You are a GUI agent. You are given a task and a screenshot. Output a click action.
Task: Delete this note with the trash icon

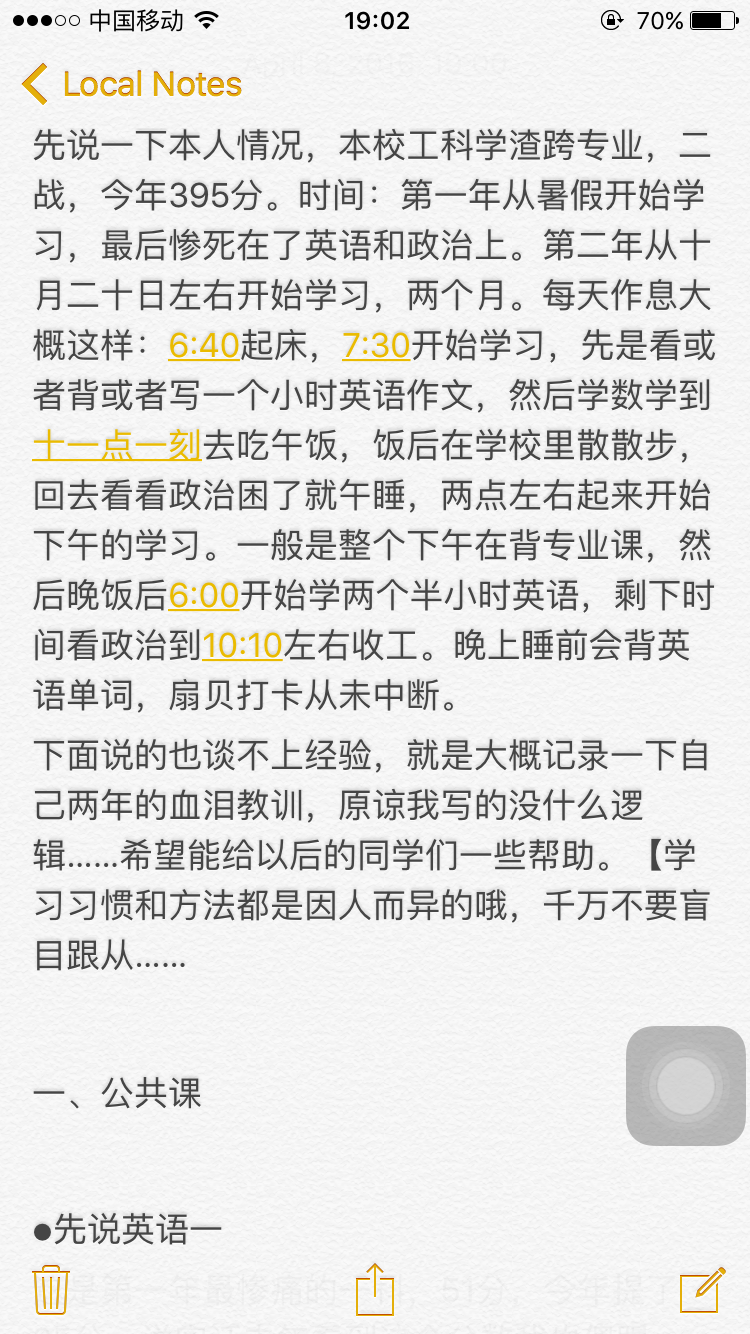click(50, 1289)
